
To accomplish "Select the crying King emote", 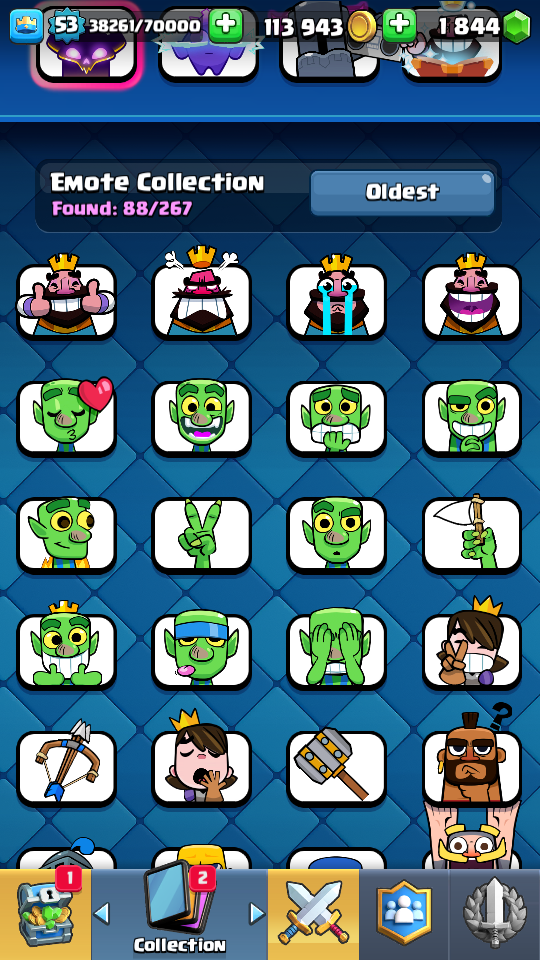I will point(337,297).
